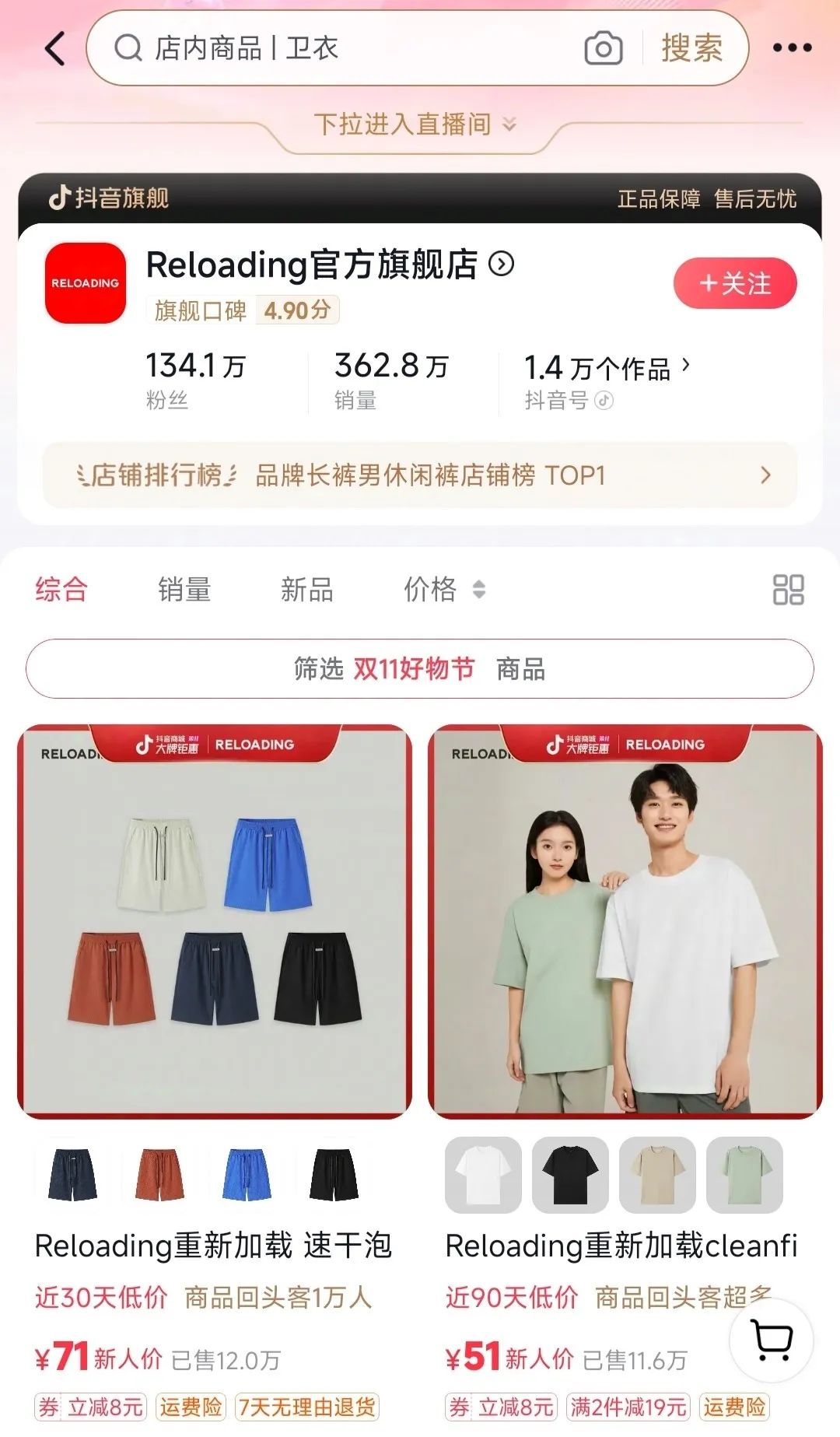
Task: Open the 店铺排行榜 ranking banner
Action: click(x=420, y=475)
